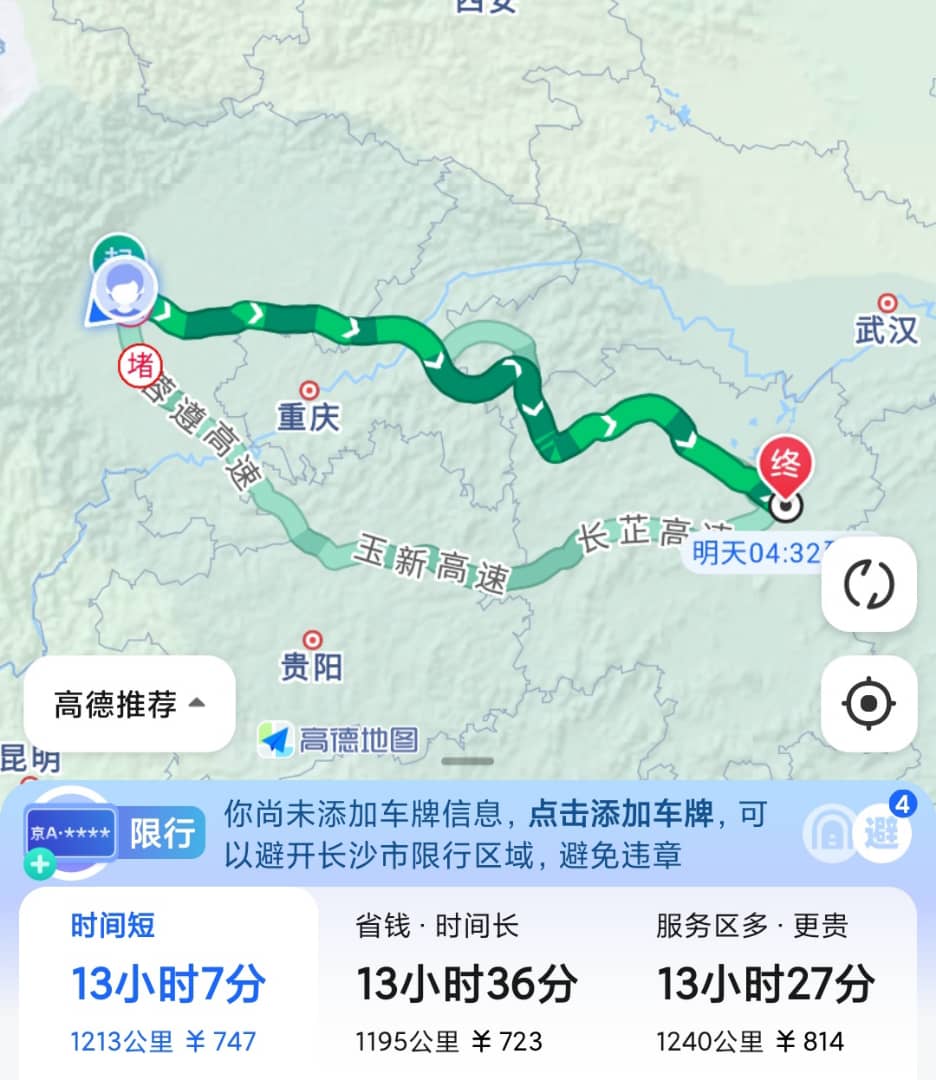Refresh the route with the circular arrows button
Screen dimensions: 936x1080
tap(868, 584)
